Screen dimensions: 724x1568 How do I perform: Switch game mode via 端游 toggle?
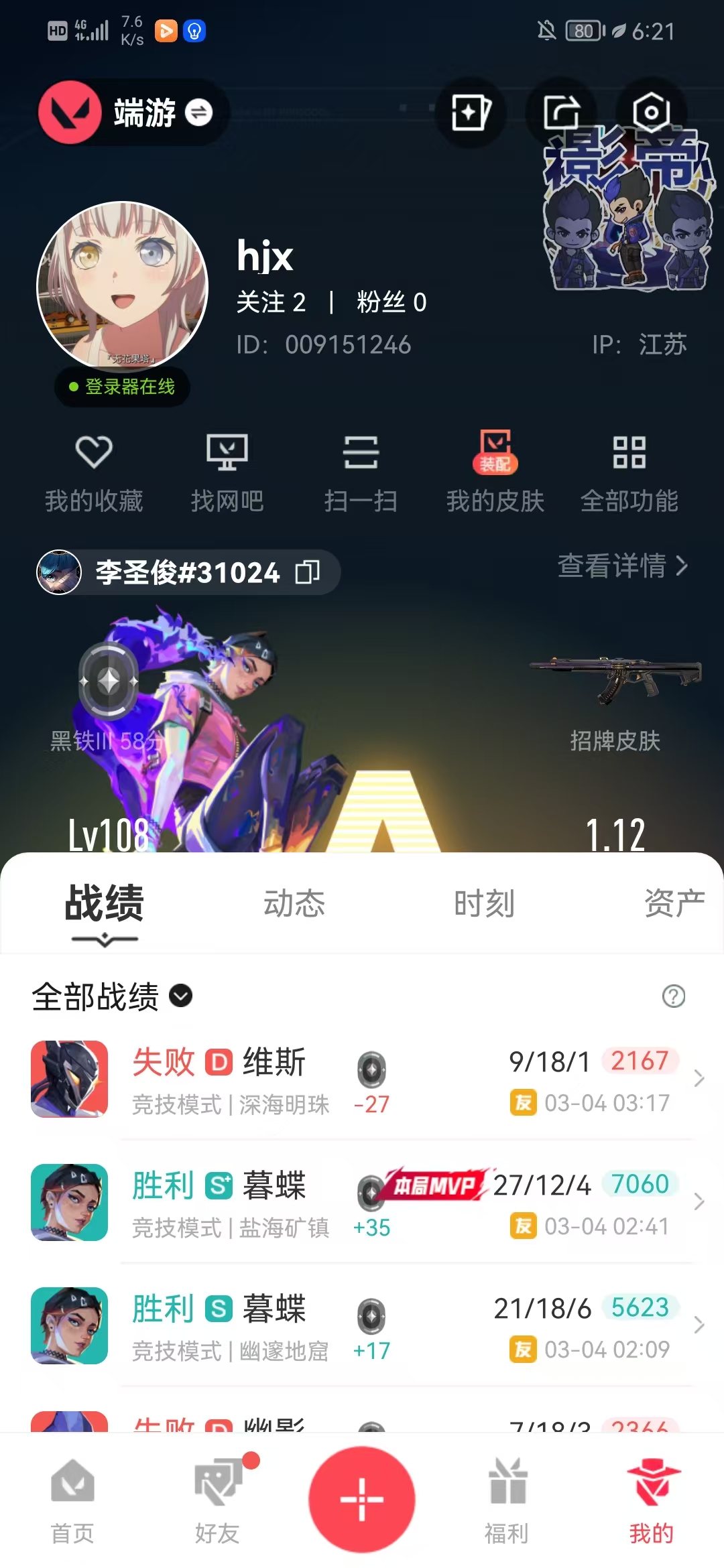[198, 113]
